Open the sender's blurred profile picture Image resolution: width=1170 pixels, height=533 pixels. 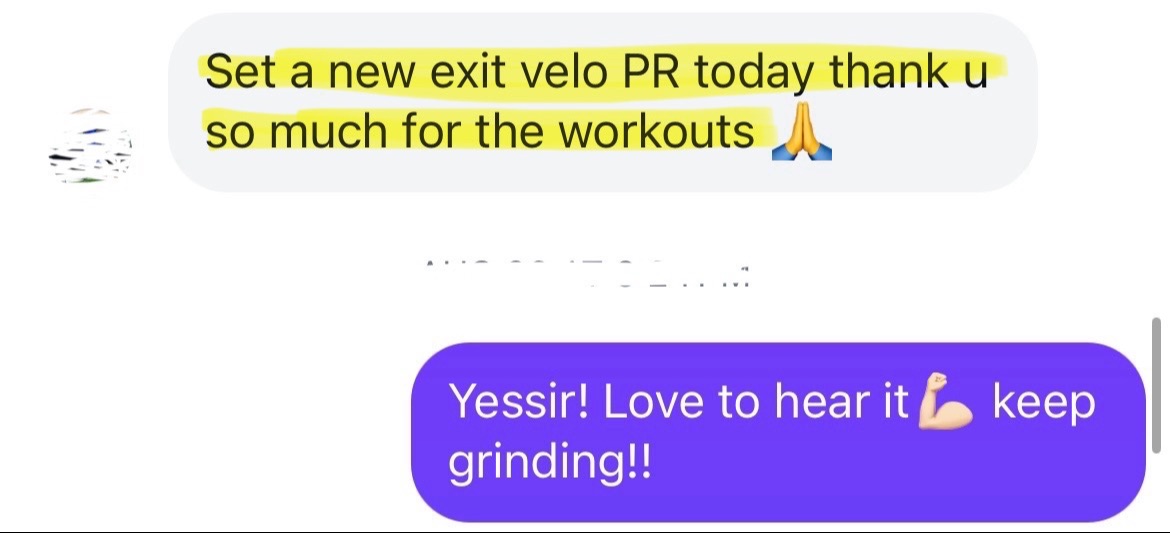point(91,152)
